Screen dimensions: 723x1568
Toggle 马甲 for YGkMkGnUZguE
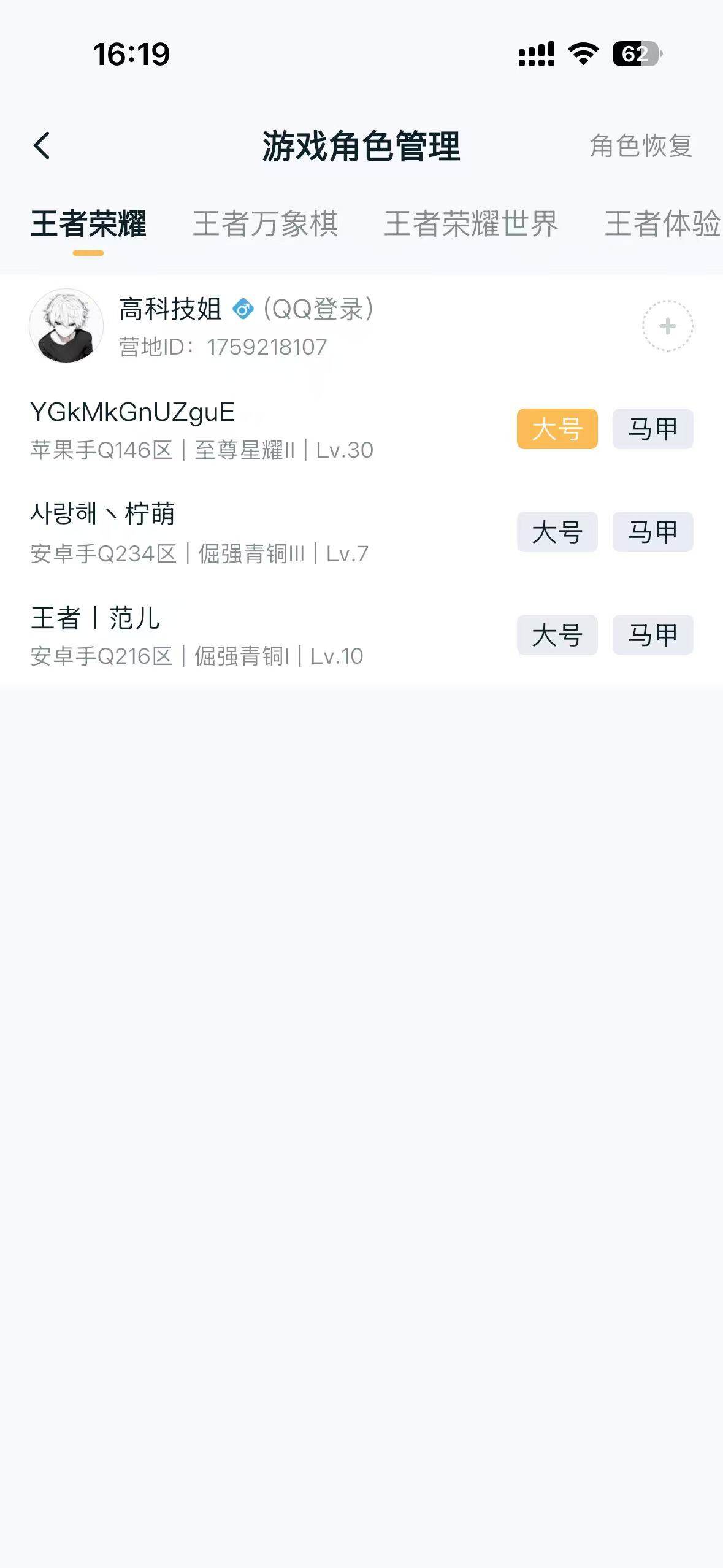653,429
